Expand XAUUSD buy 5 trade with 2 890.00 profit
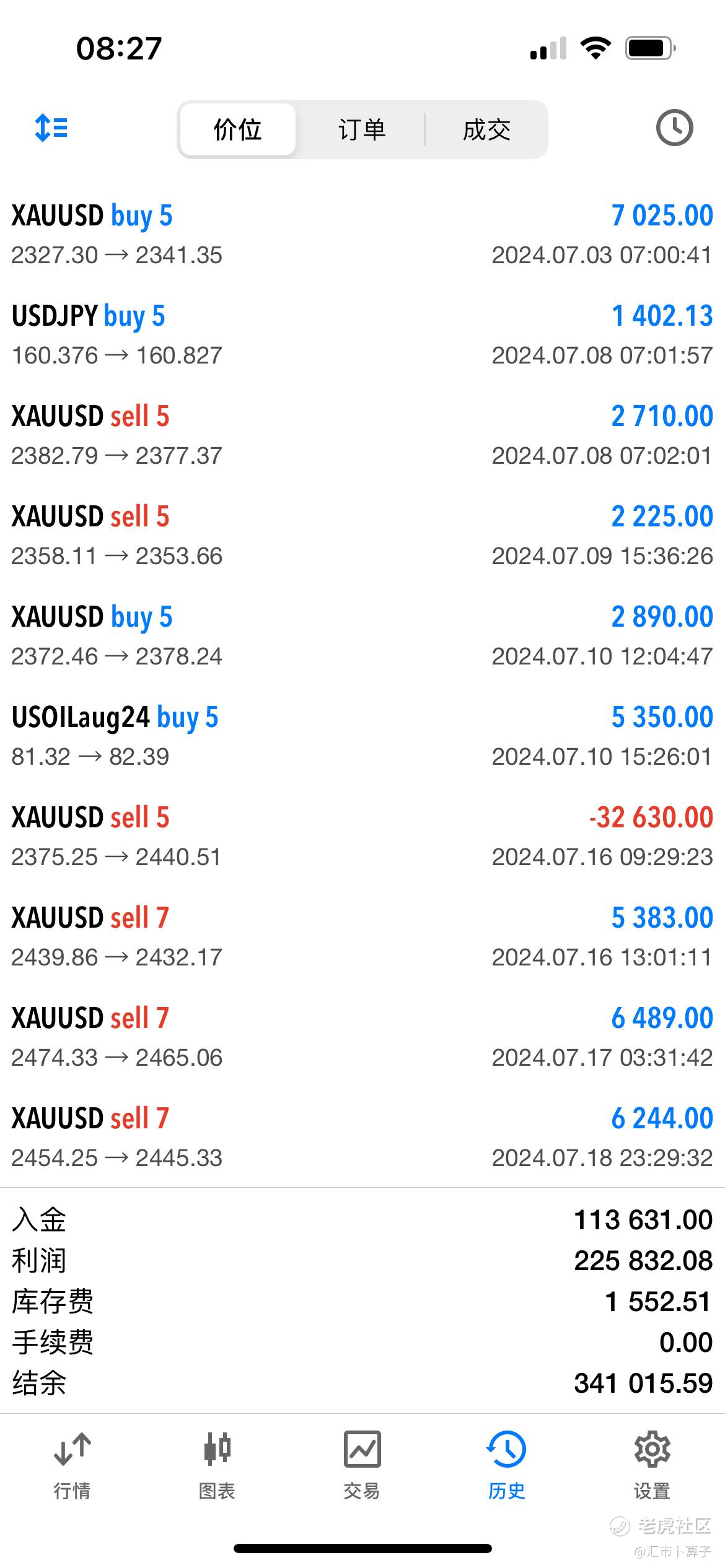 [362, 636]
